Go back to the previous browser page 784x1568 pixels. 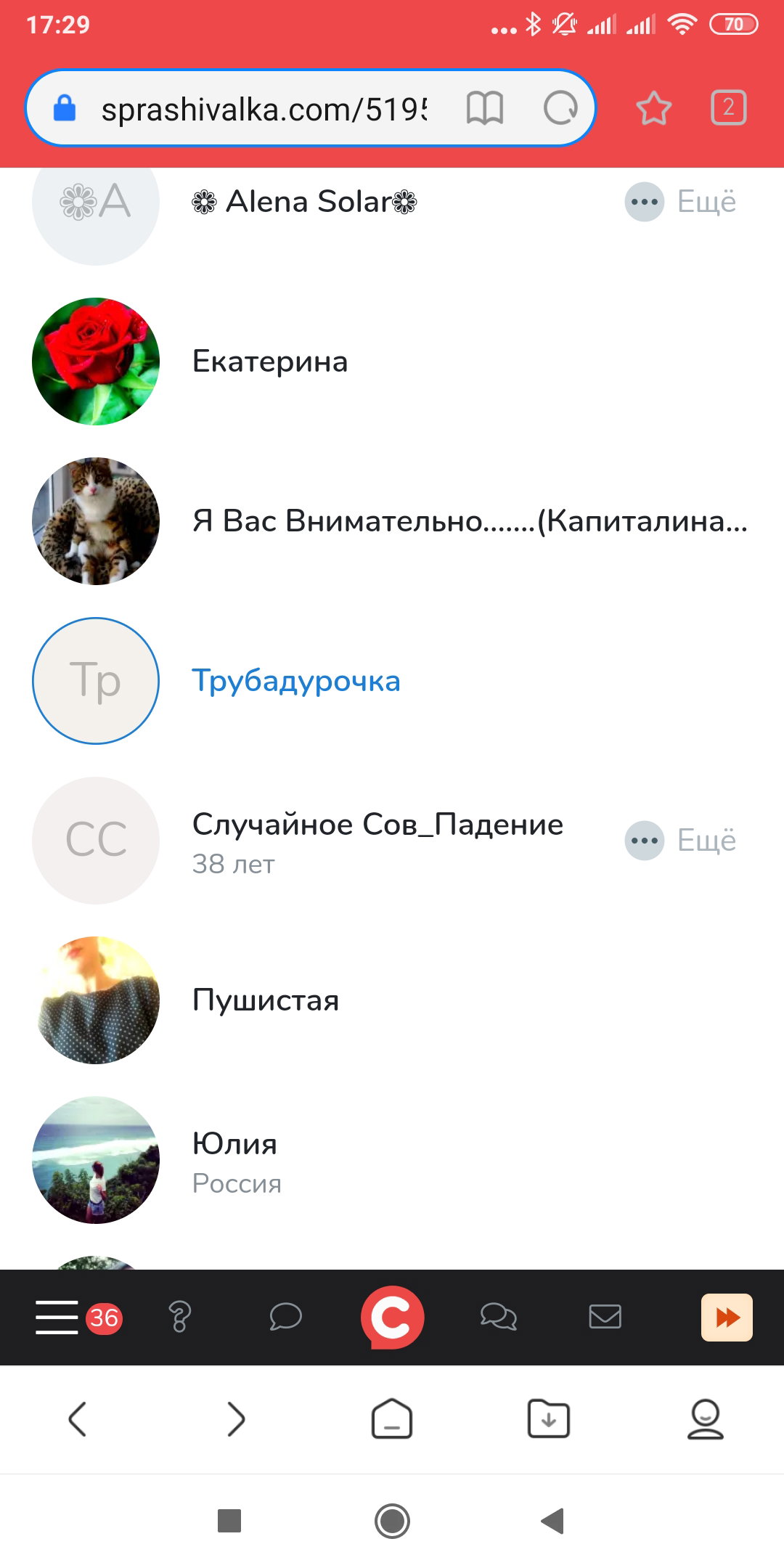77,1418
